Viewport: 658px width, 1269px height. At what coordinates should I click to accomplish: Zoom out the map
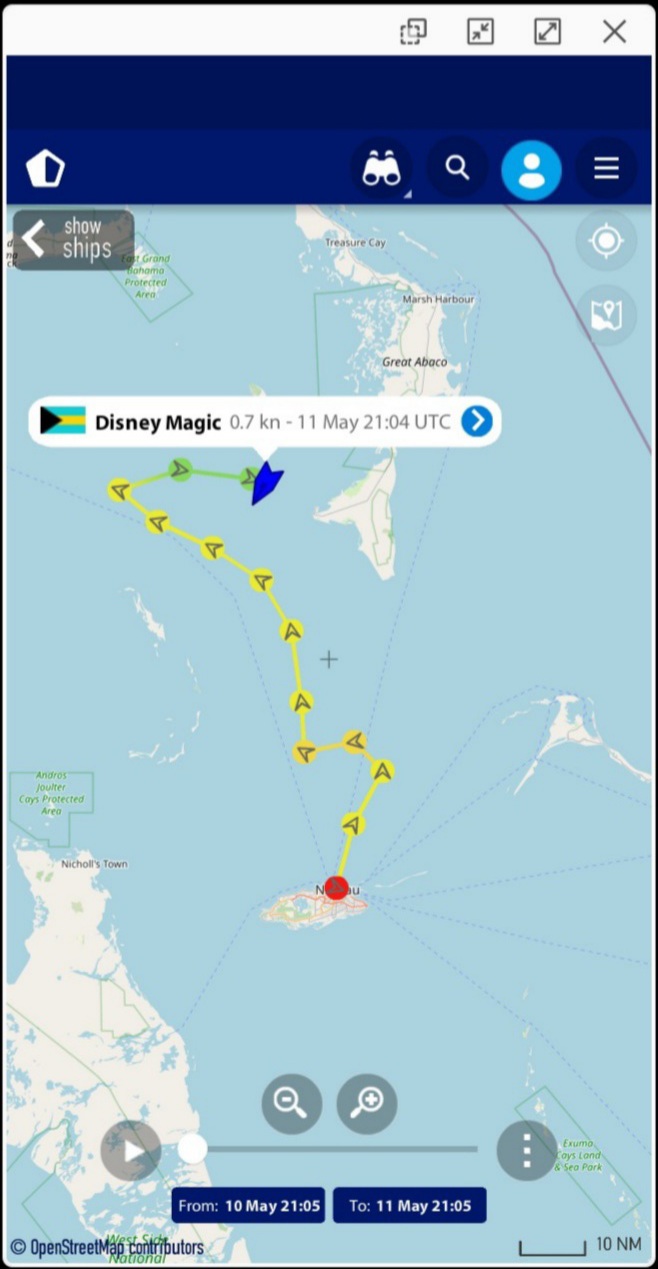pyautogui.click(x=291, y=1103)
